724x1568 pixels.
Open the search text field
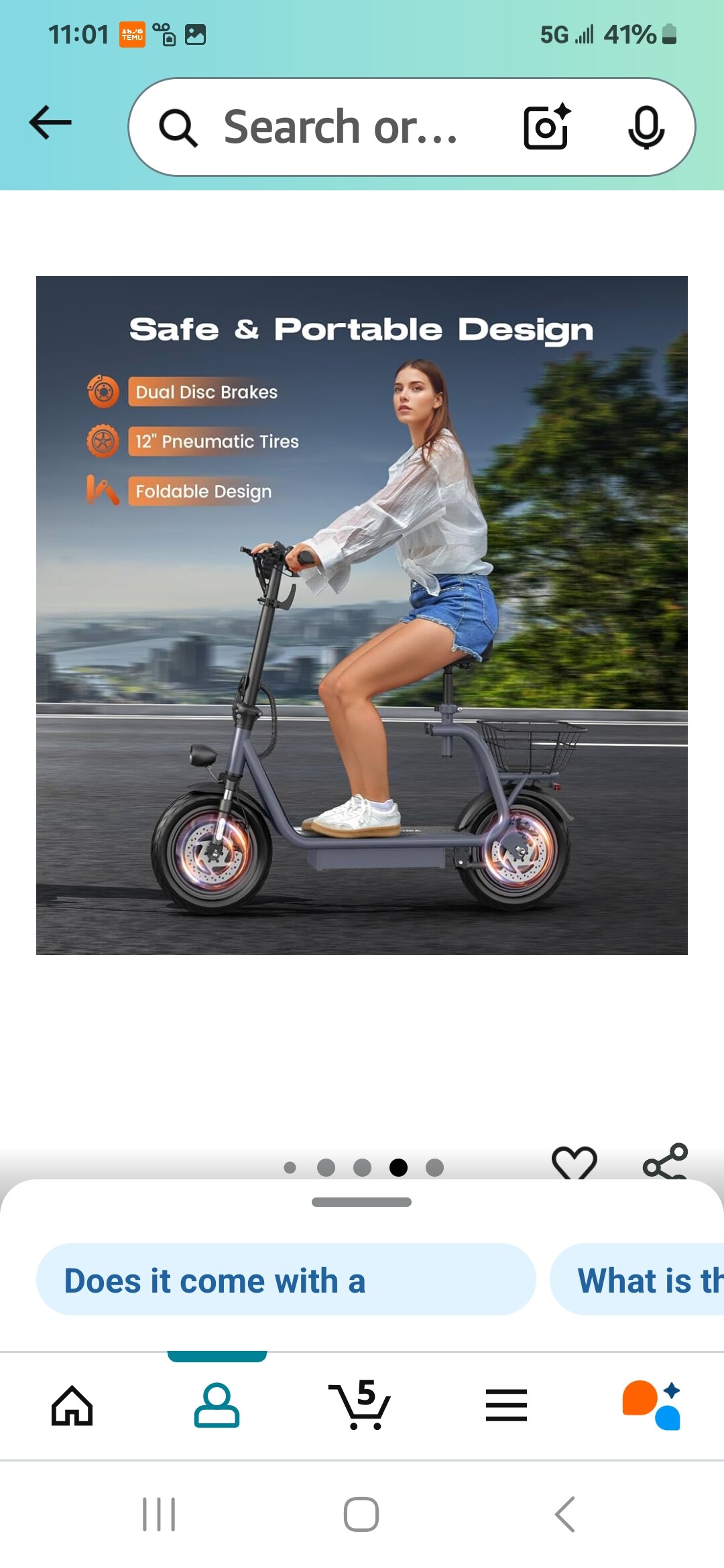(x=341, y=127)
